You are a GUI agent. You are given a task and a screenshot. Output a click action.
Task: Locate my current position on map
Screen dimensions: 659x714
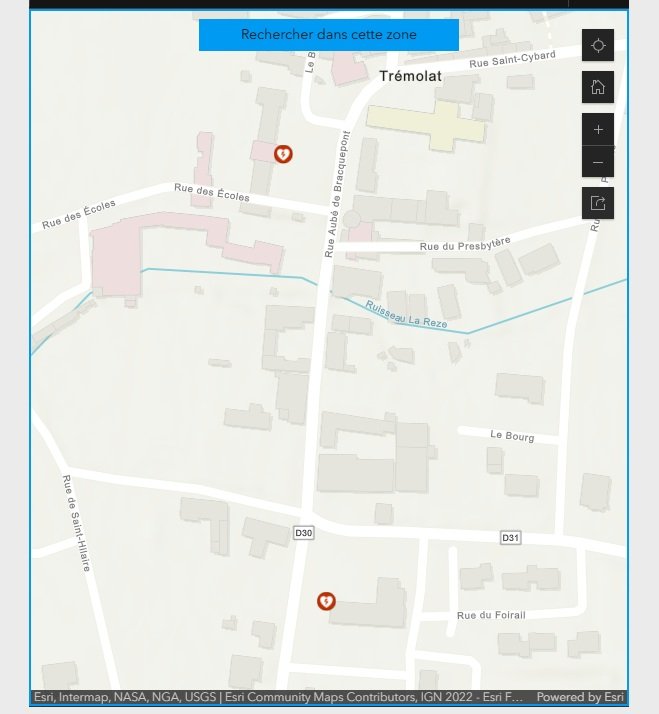pyautogui.click(x=598, y=46)
